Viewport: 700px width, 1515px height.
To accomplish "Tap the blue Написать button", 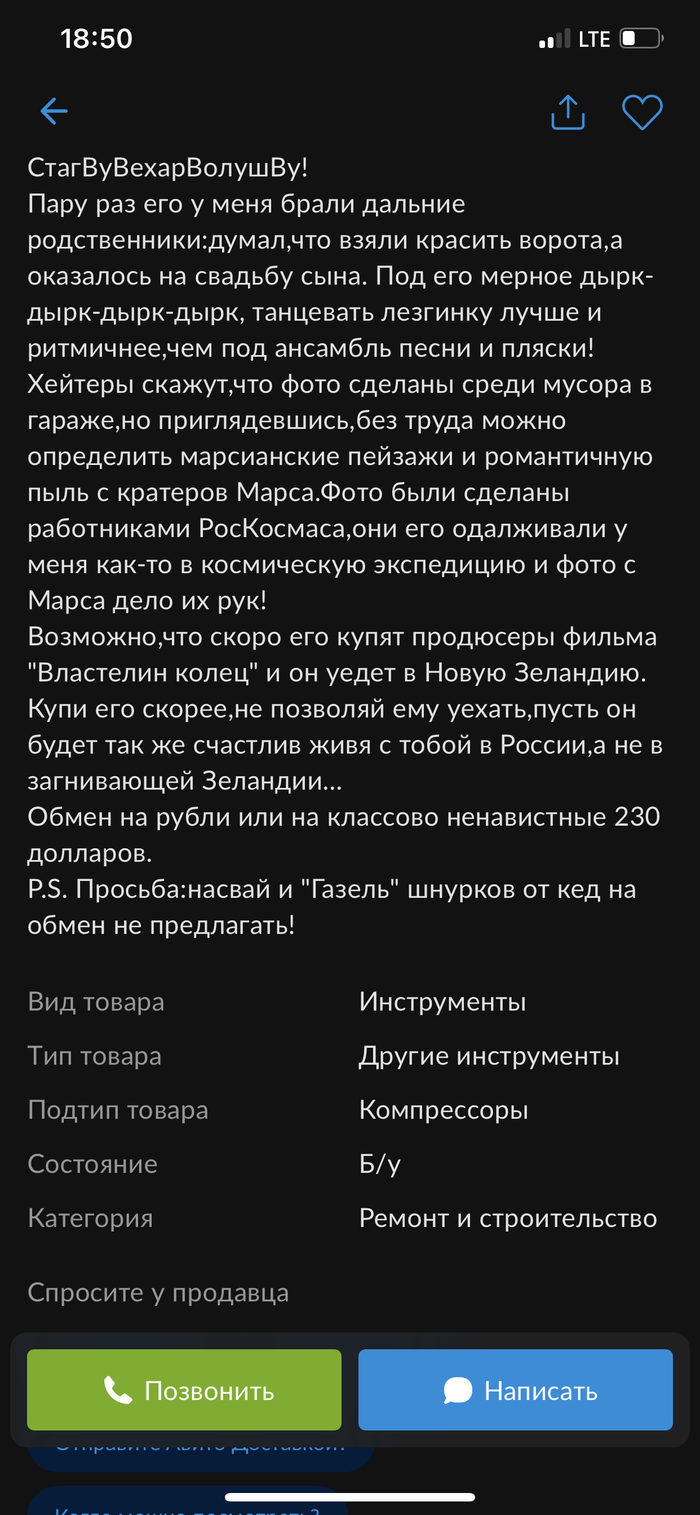I will pyautogui.click(x=515, y=1389).
